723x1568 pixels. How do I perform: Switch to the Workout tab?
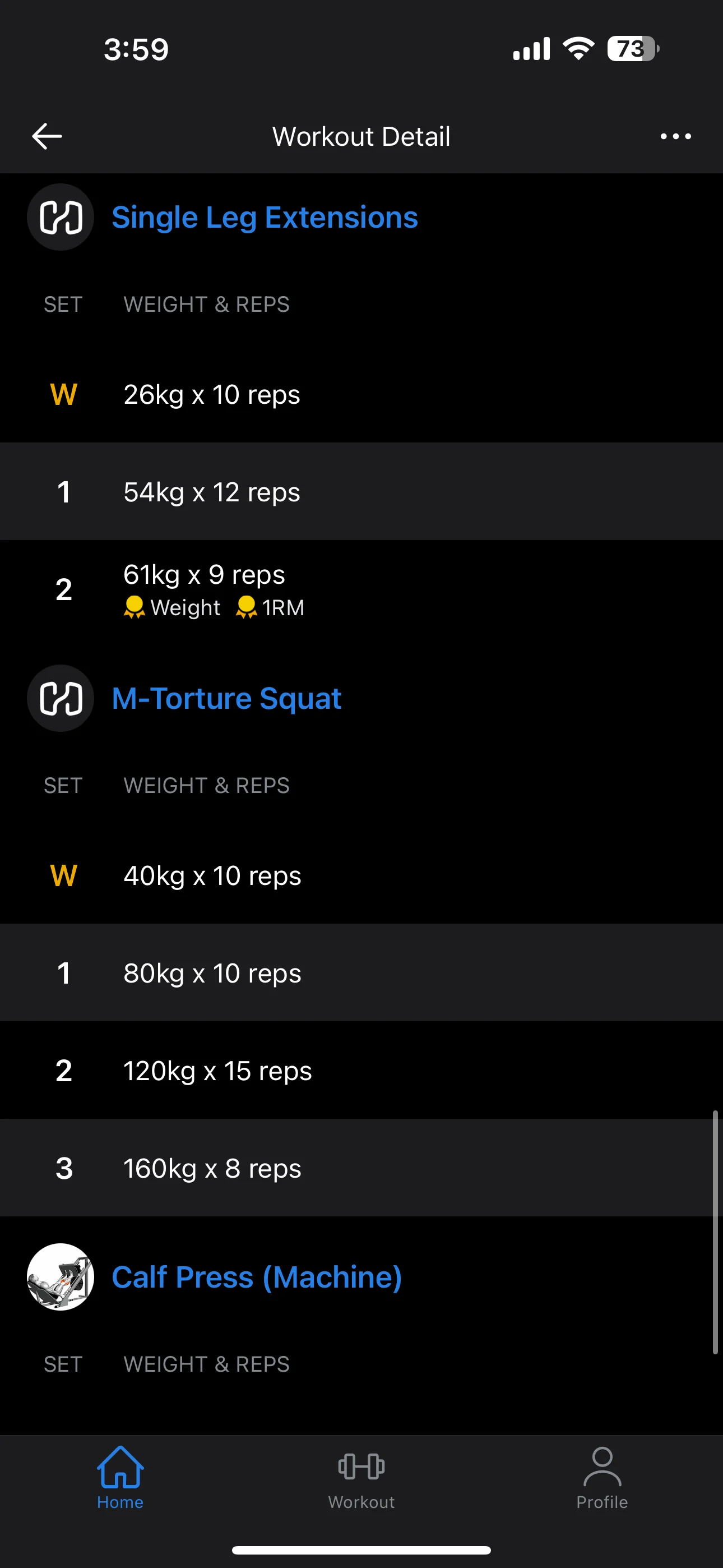coord(361,1477)
